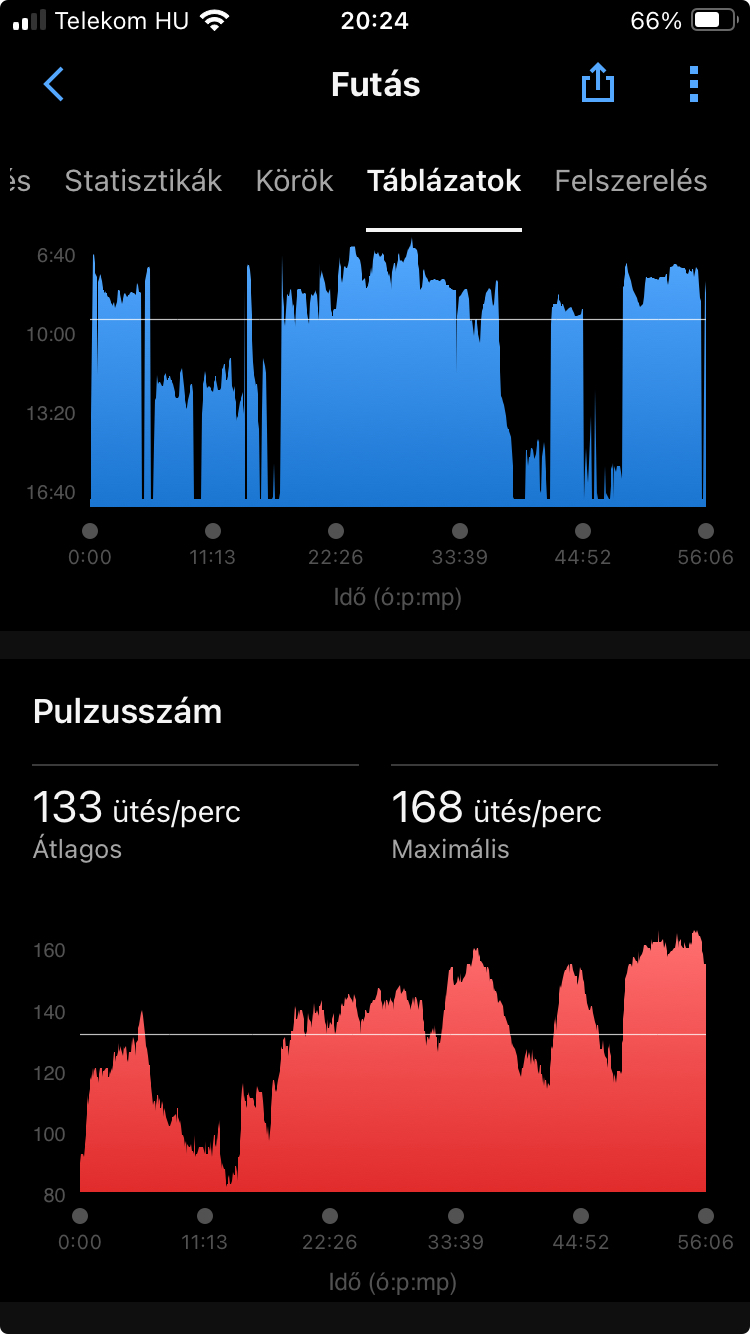The image size is (750, 1334).
Task: Open the three-dot overflow menu
Action: (x=694, y=84)
